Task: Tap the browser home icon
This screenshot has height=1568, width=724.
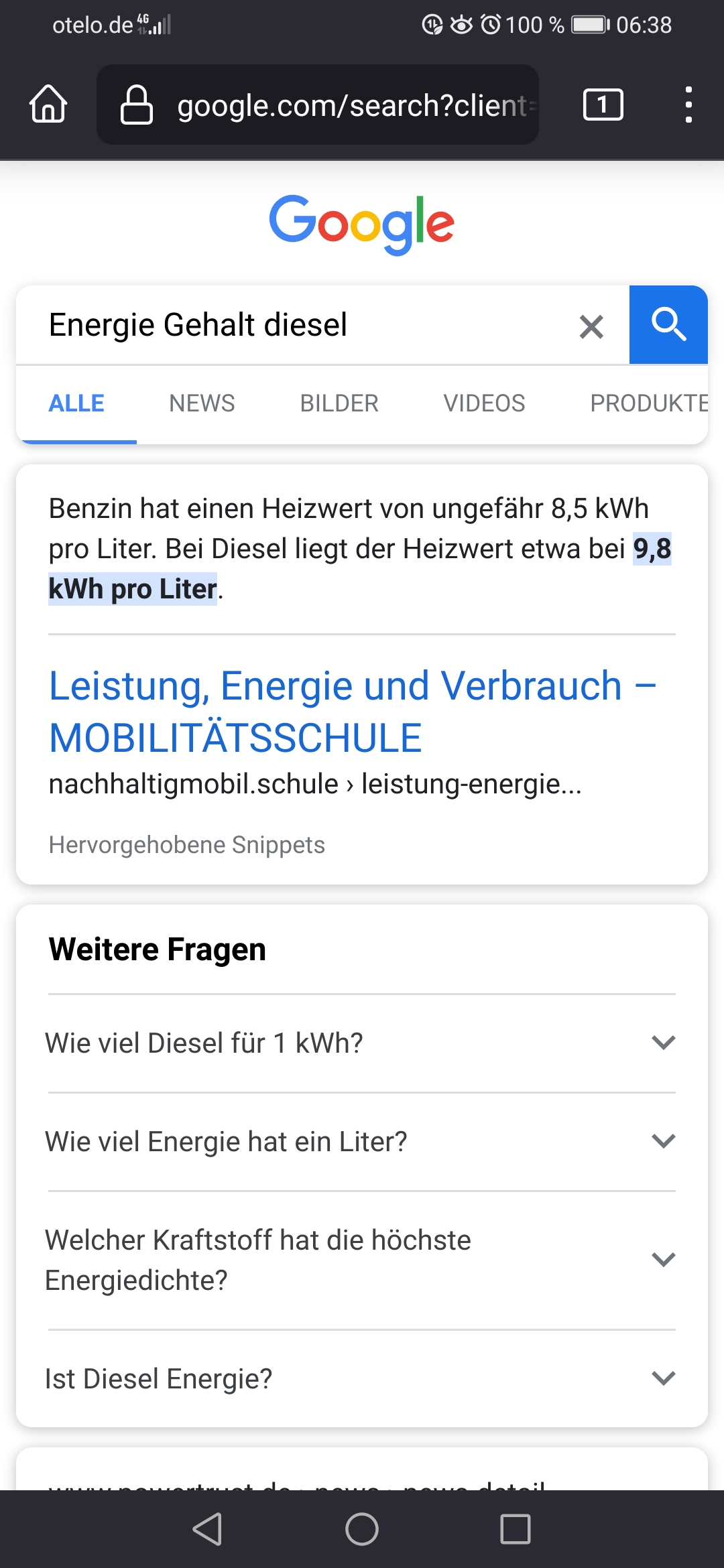Action: point(48,105)
